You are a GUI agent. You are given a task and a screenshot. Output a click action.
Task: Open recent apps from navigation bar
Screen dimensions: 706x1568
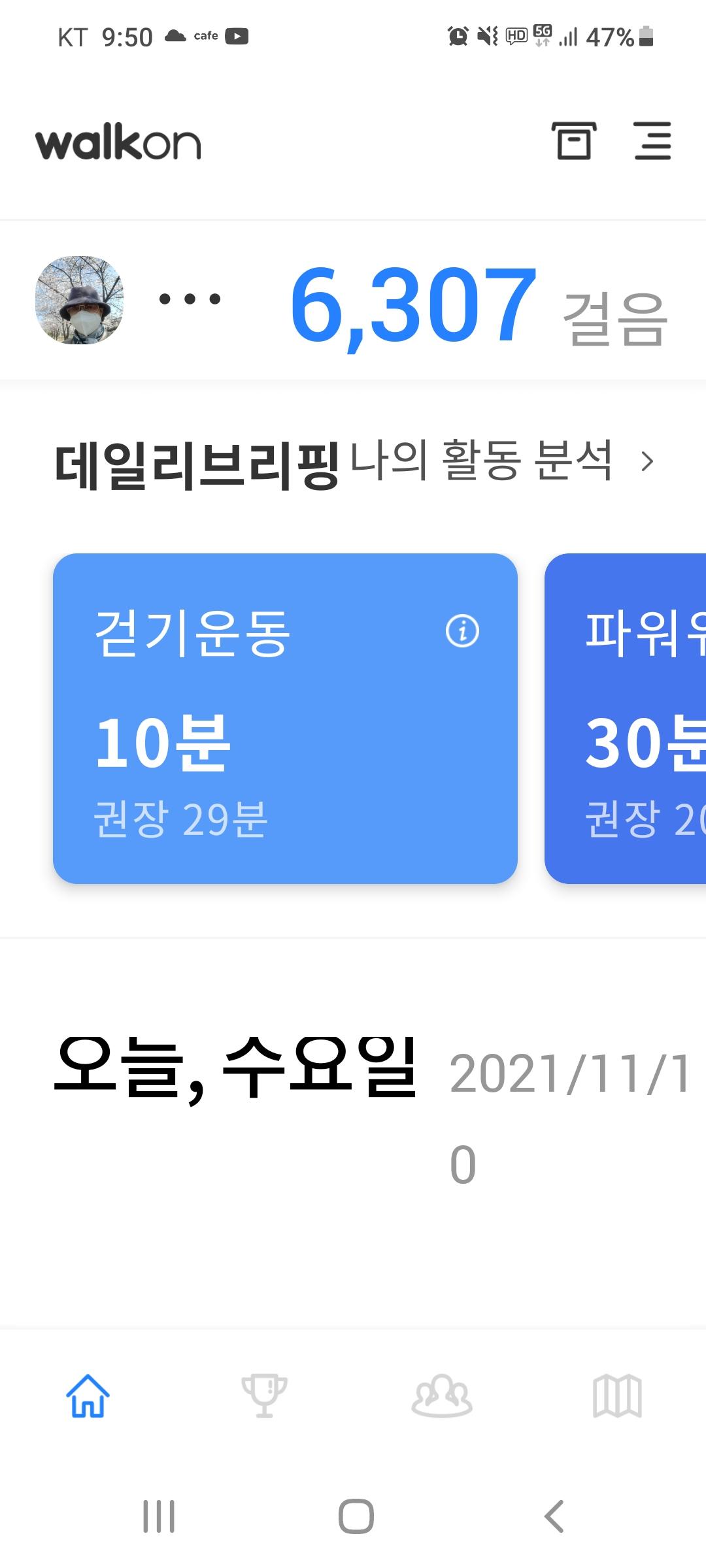[159, 1516]
